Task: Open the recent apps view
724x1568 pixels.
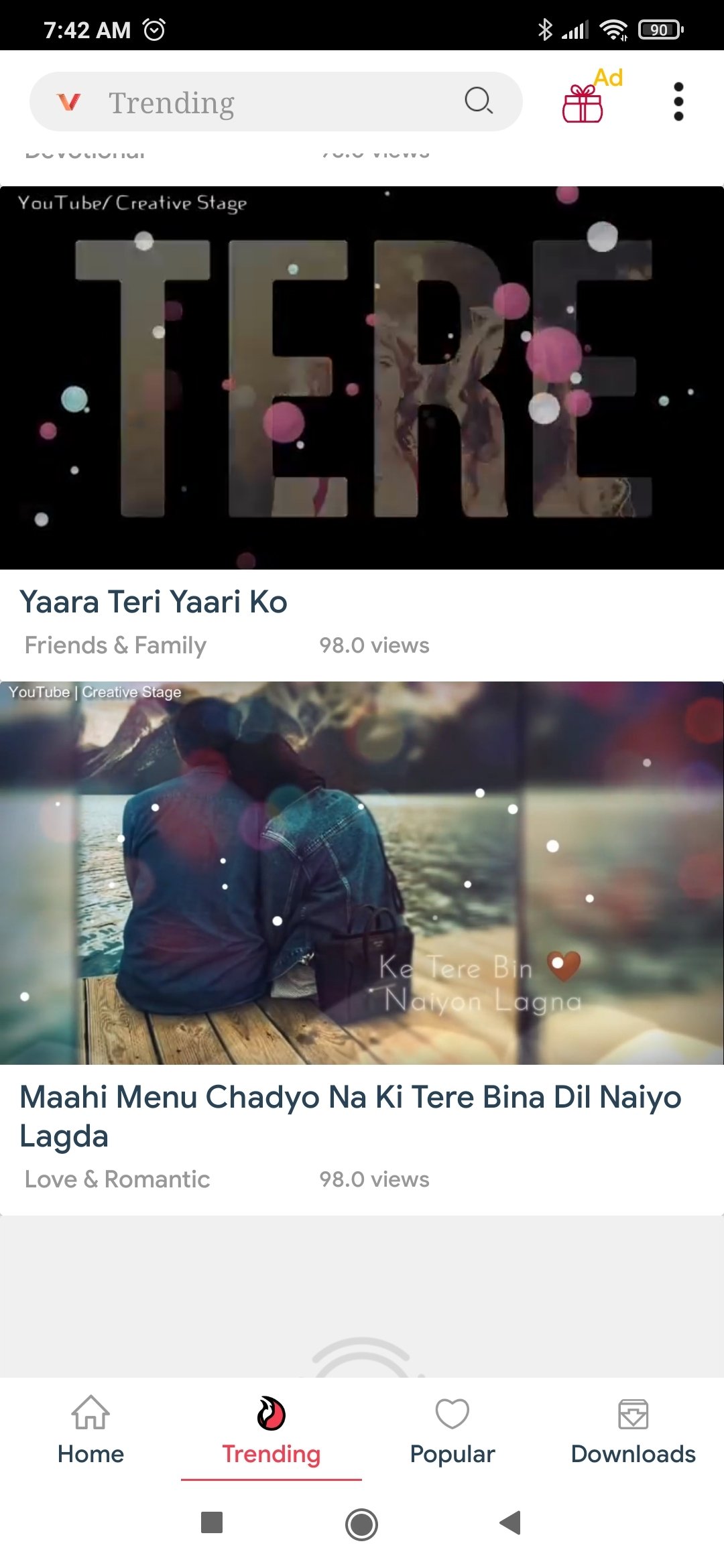Action: pyautogui.click(x=212, y=1522)
